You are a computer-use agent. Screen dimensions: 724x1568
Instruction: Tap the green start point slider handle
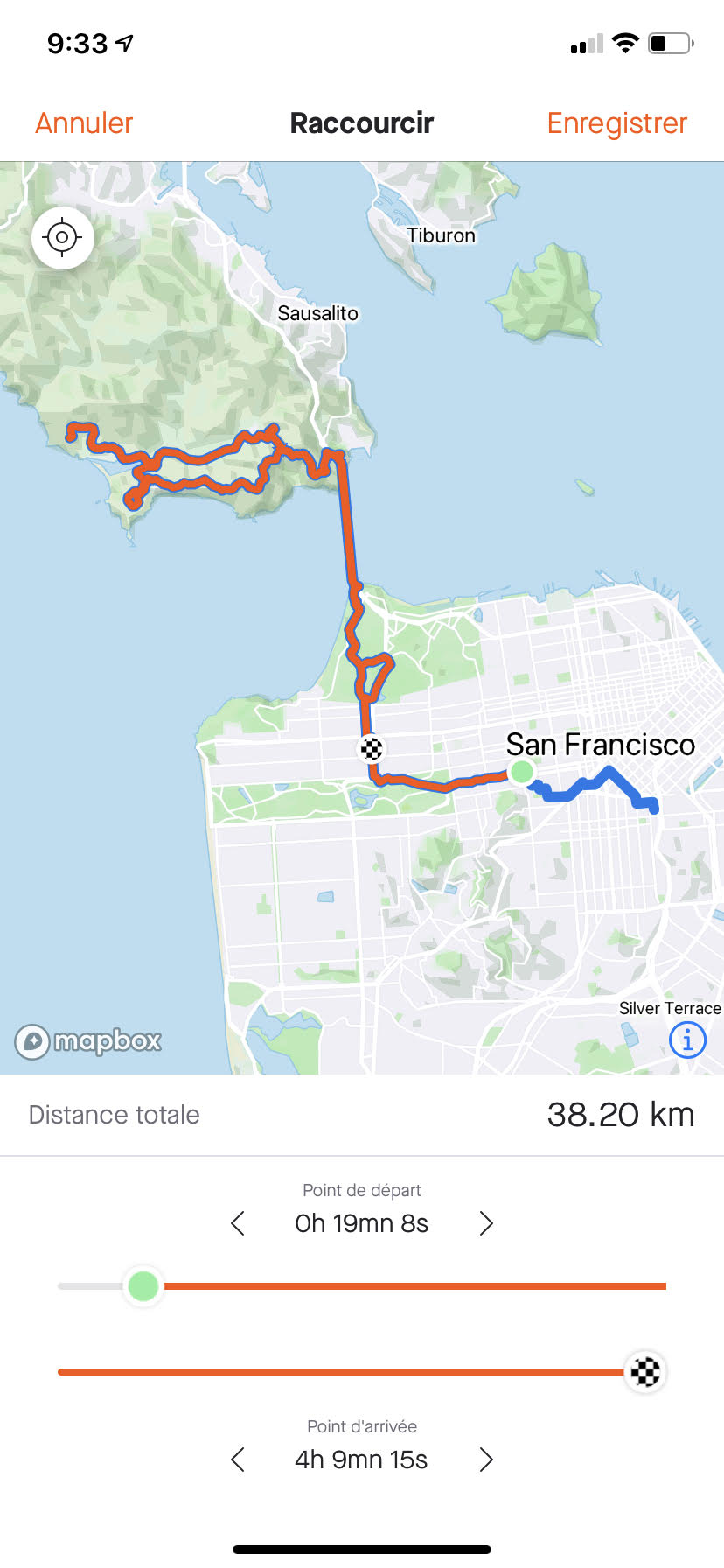click(143, 1285)
